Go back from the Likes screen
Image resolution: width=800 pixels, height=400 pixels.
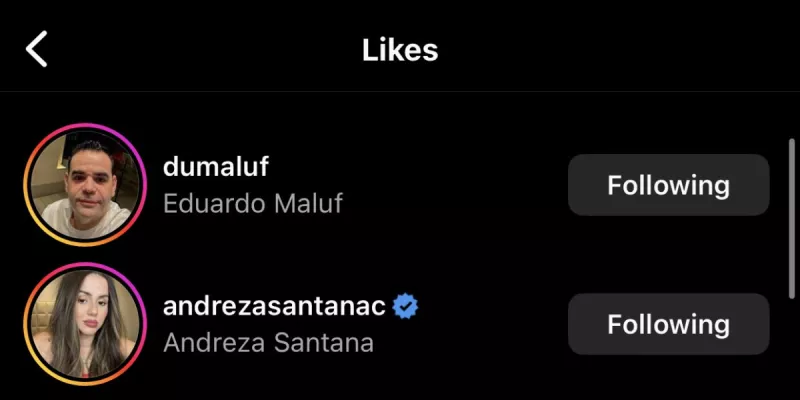click(x=37, y=49)
